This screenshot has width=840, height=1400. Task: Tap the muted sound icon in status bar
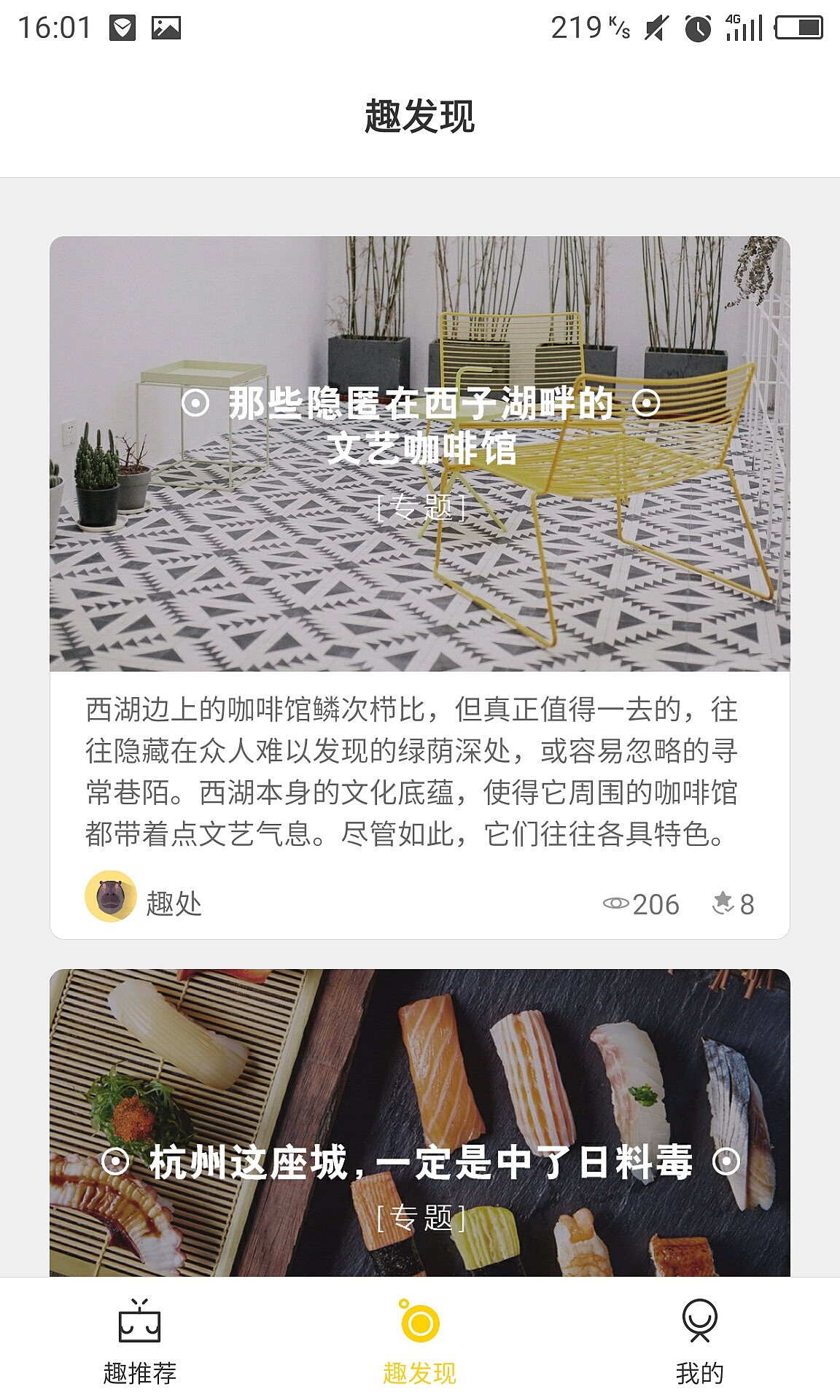pos(655,28)
